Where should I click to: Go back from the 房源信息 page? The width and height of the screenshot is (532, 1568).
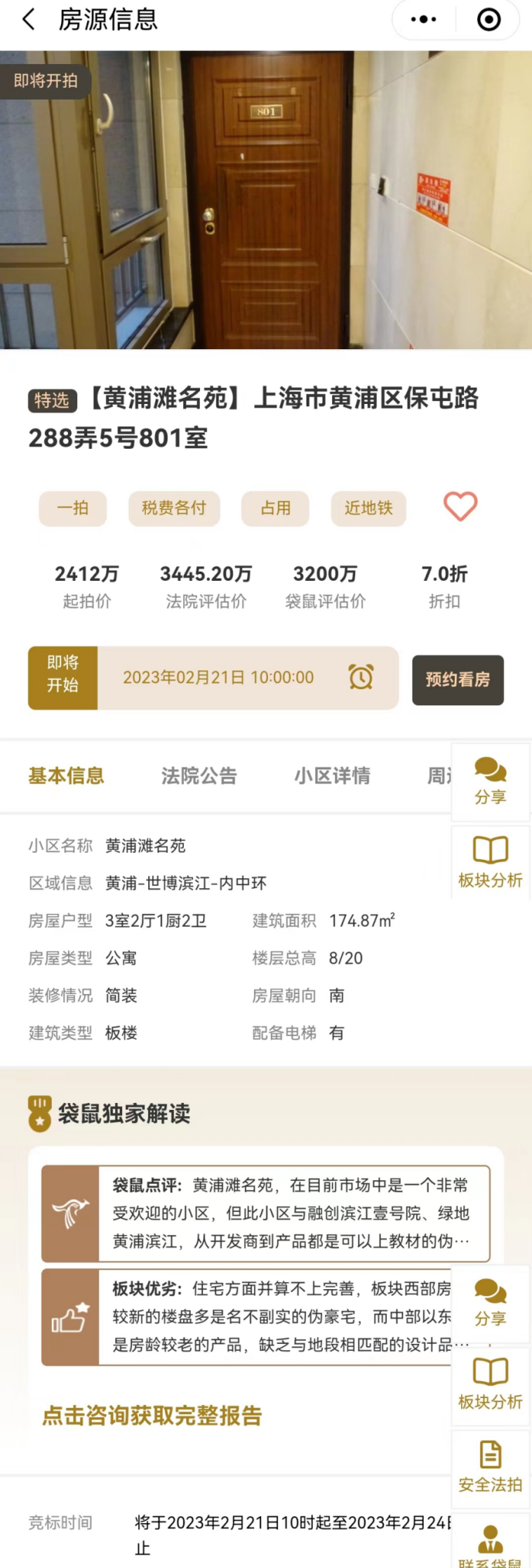tap(29, 19)
